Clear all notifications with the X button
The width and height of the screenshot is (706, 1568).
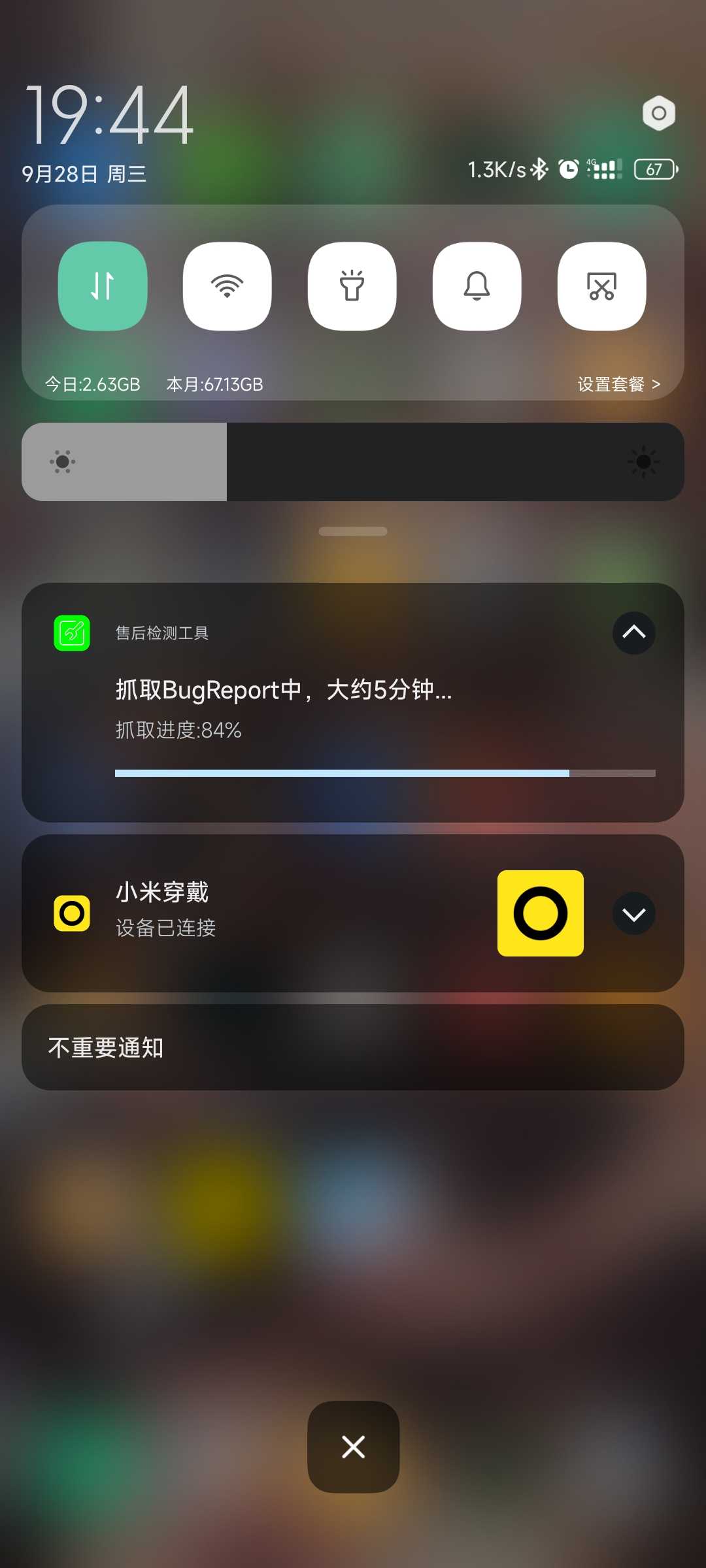[x=353, y=1447]
